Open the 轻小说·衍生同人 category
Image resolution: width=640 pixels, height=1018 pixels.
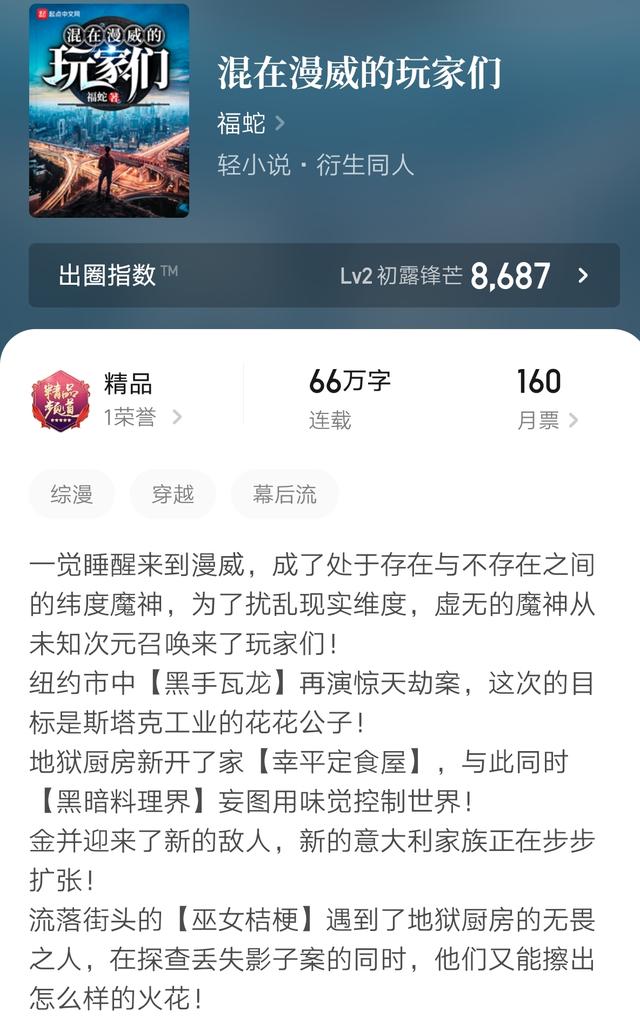click(316, 165)
